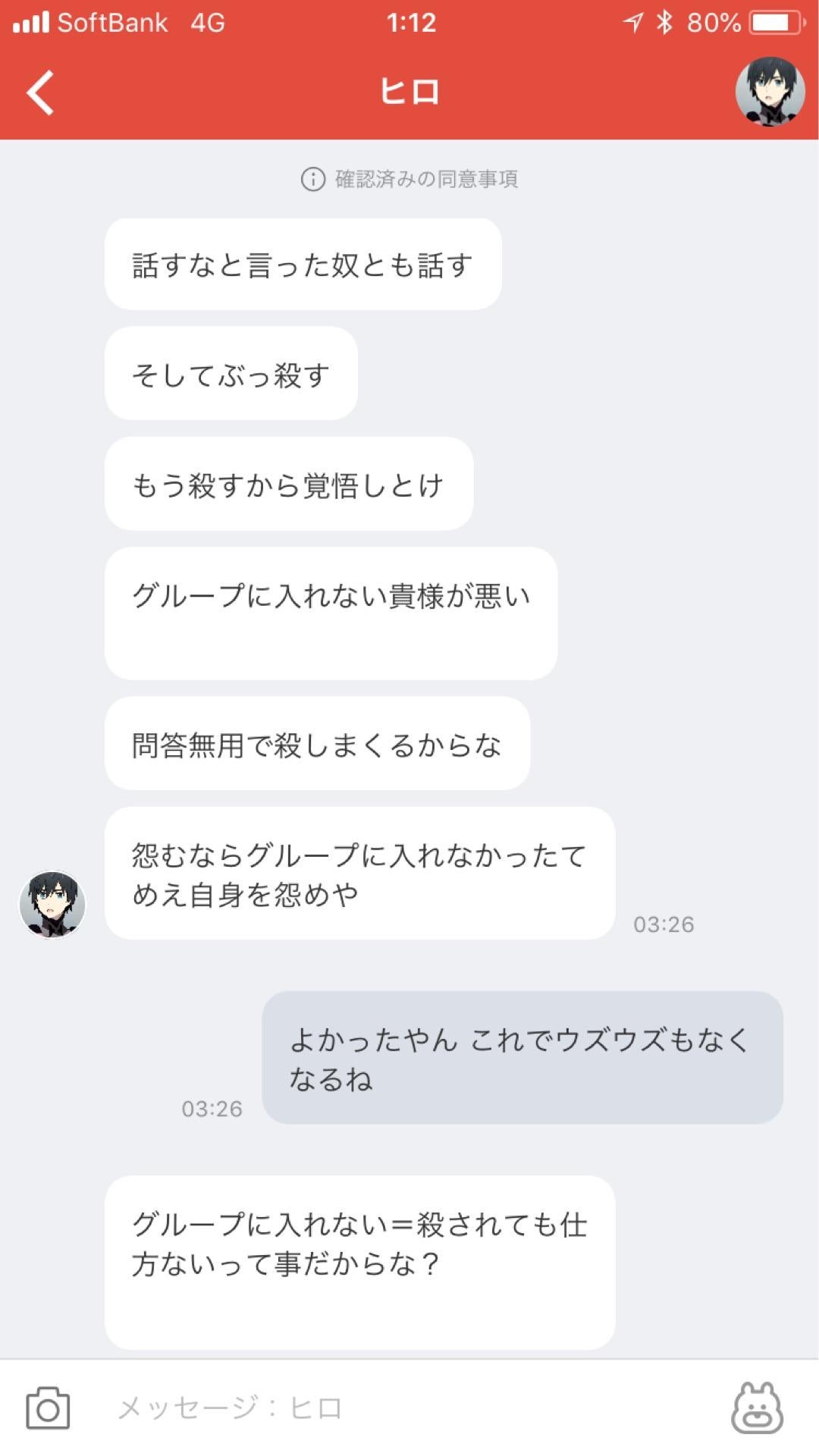Viewport: 819px width, 1456px height.
Task: Tap the 1:12 clock in the status bar
Action: (x=408, y=22)
